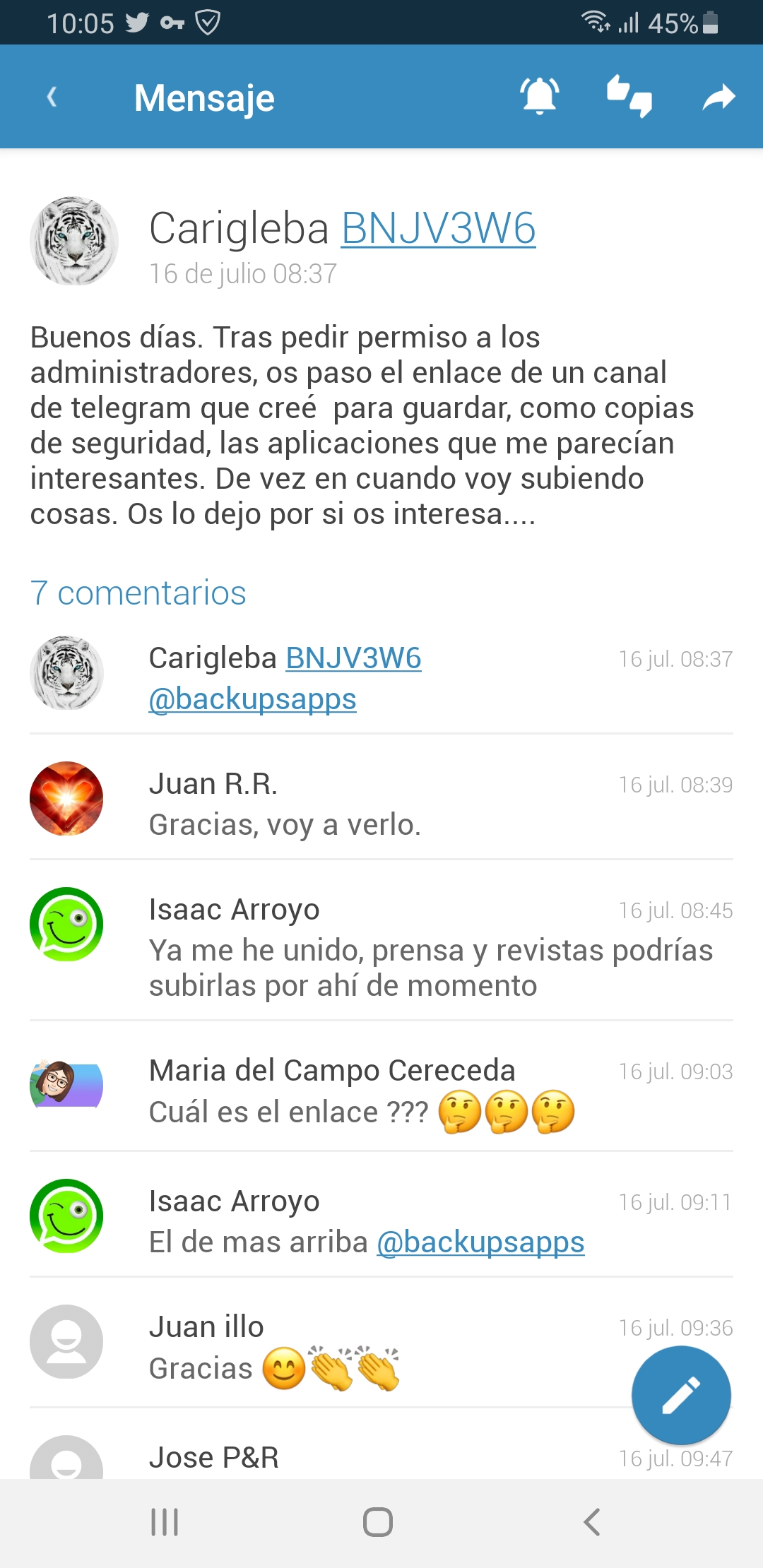Open BNJV3W6 link in Carigleba's comment
763x1568 pixels.
tap(353, 658)
